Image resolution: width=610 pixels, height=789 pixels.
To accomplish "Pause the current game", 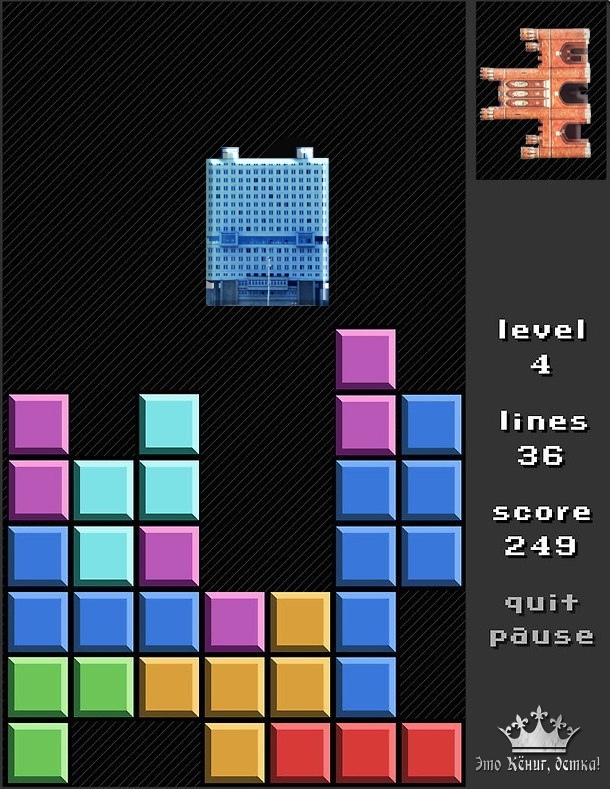I will point(541,636).
